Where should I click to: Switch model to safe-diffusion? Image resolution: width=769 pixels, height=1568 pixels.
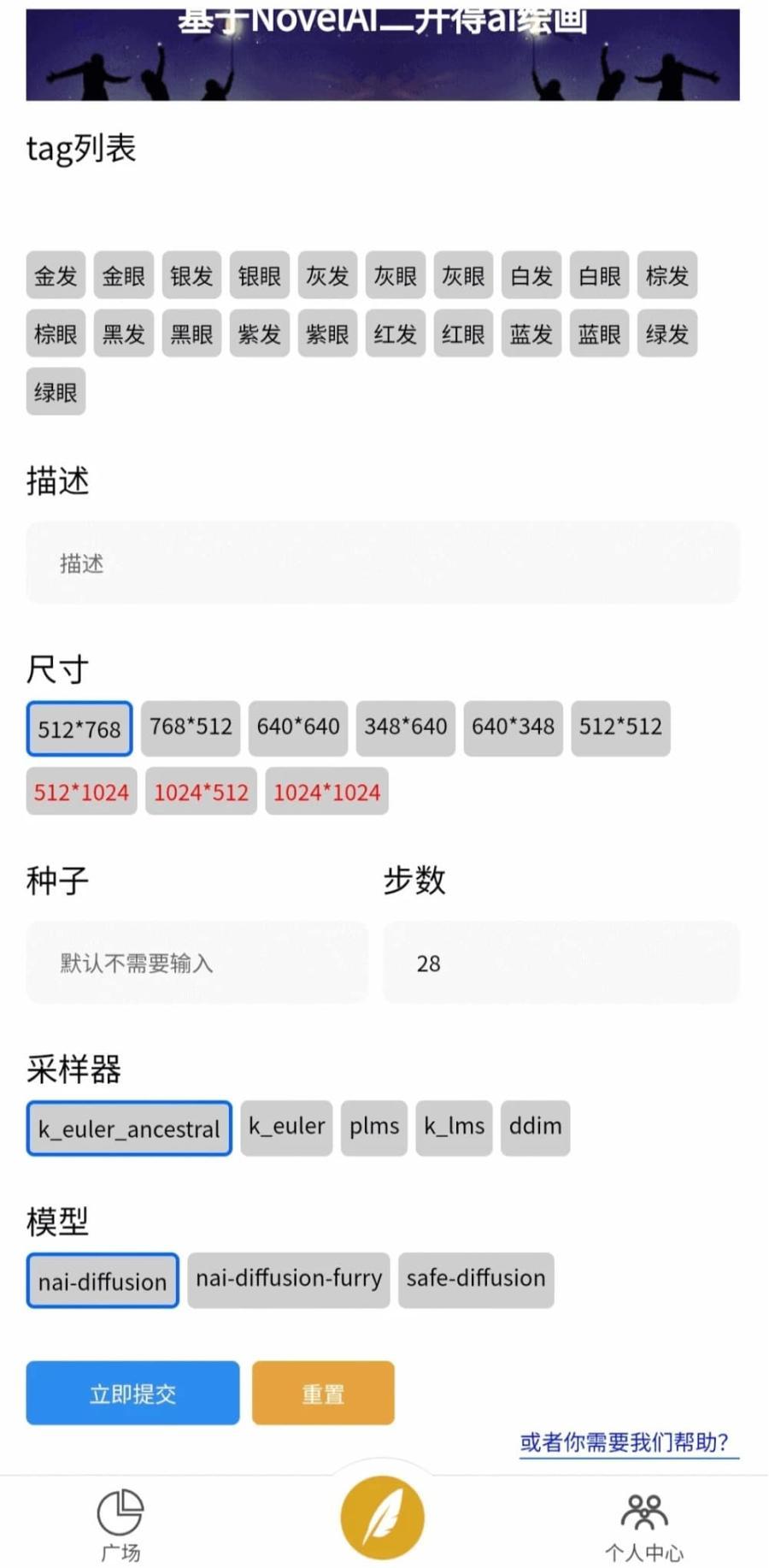[475, 1279]
